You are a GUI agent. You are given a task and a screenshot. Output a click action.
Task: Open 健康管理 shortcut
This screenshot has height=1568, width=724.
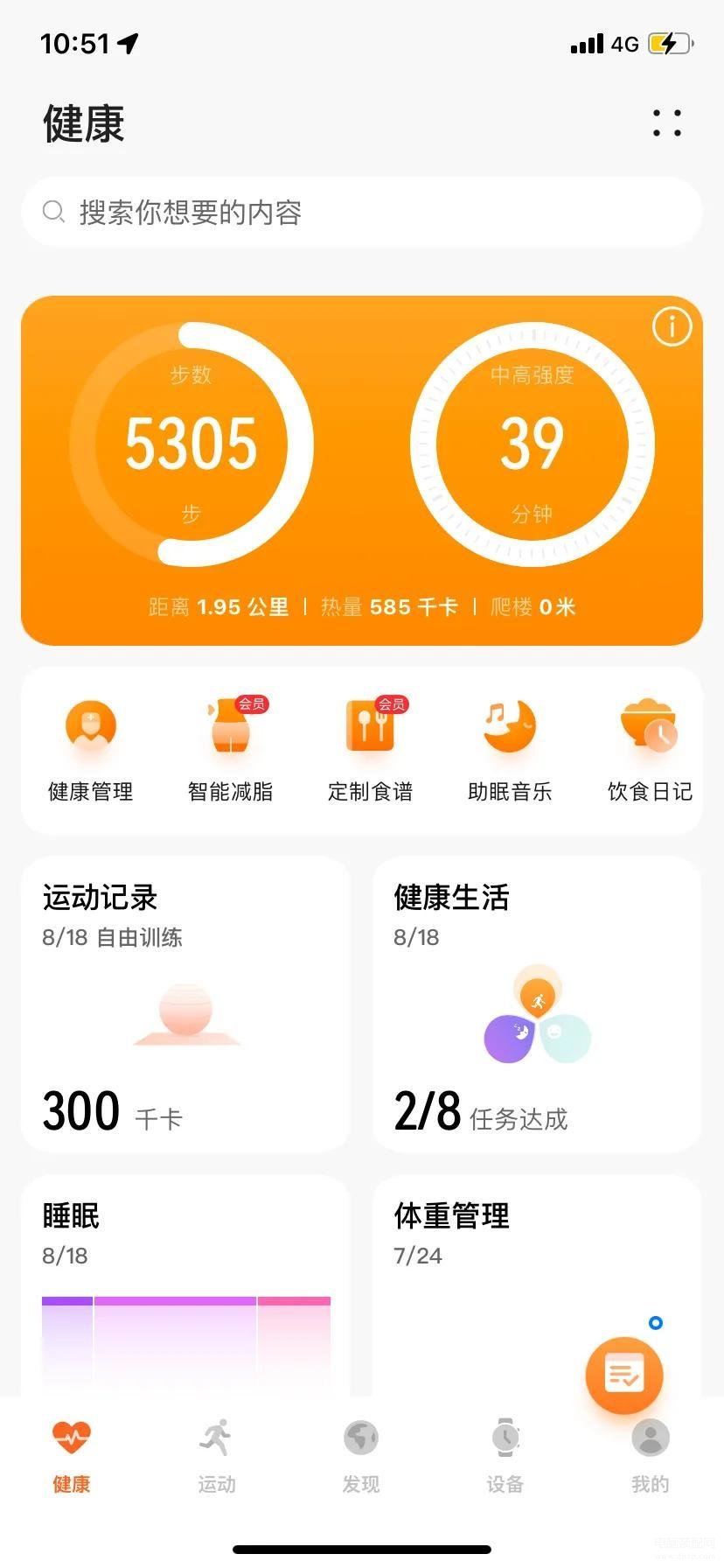(91, 751)
